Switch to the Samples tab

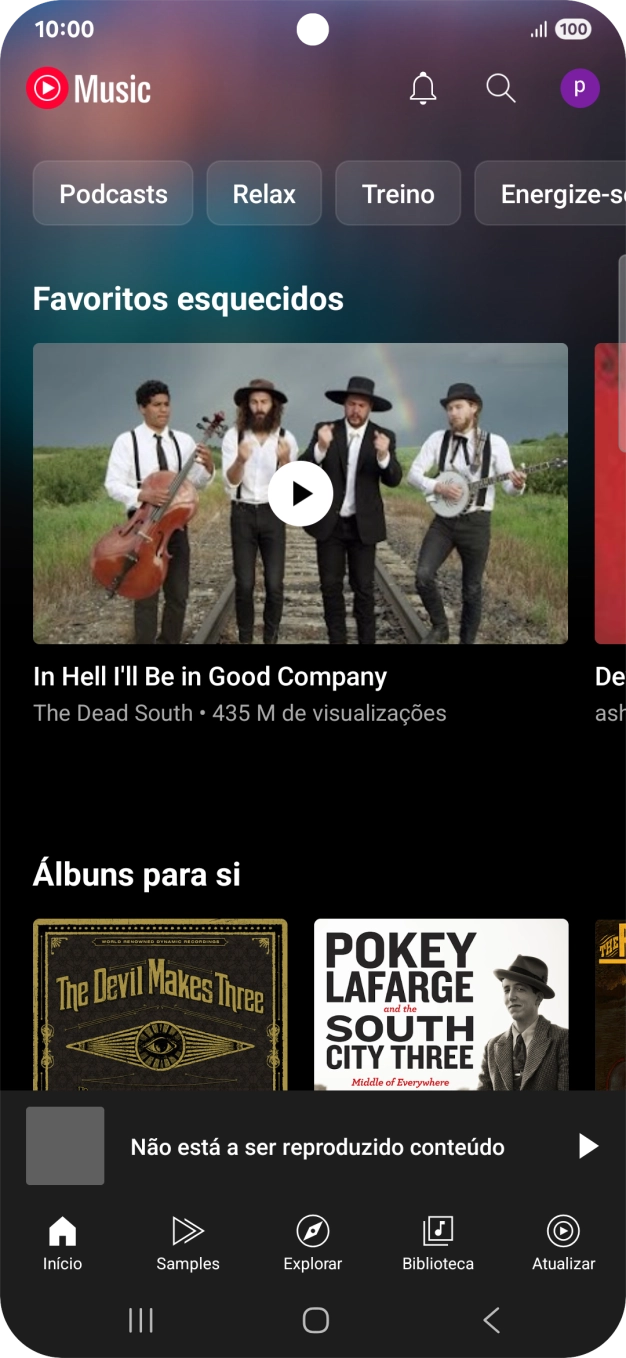pos(188,1243)
